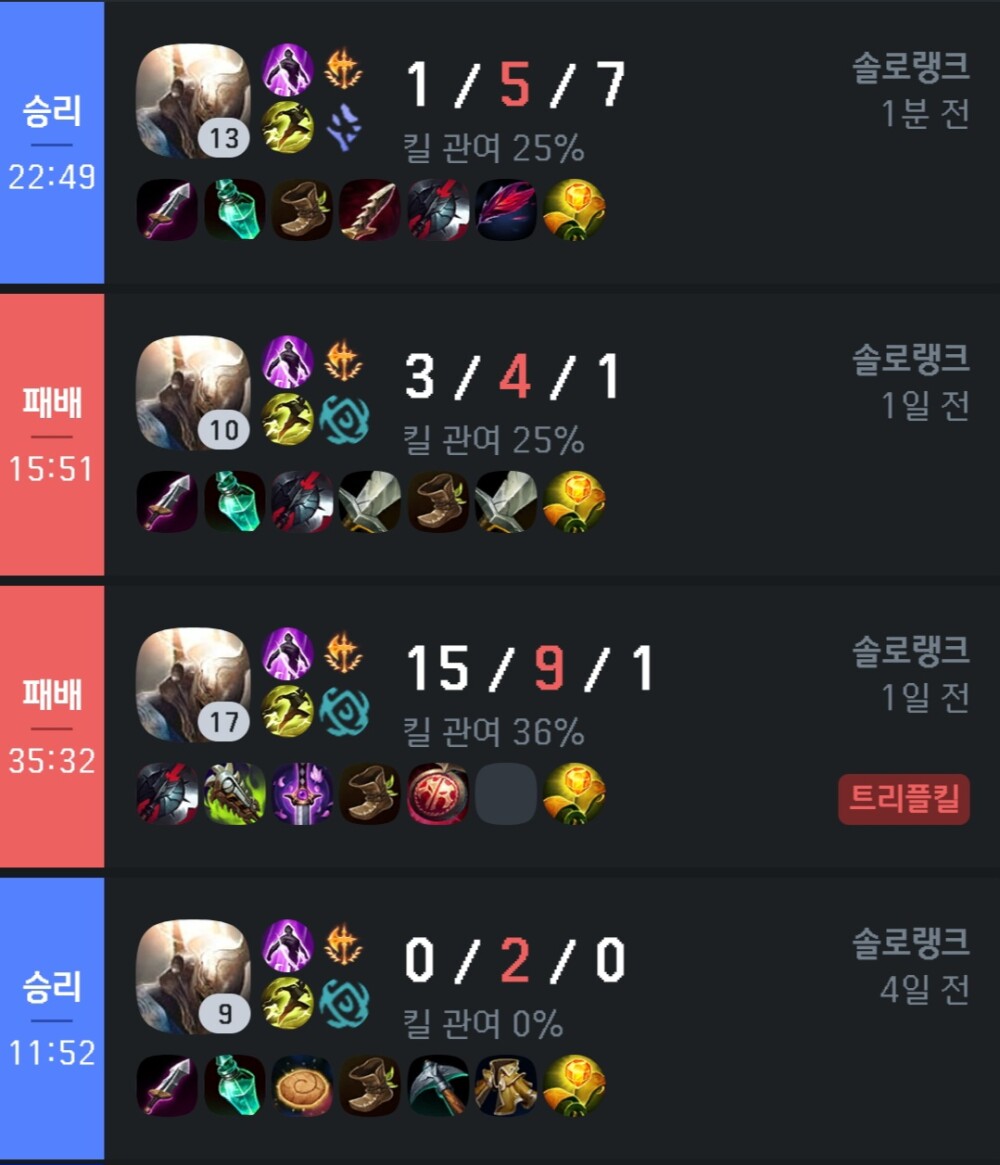Open the 15/9/1 loss match with 트리플킬
This screenshot has width=1000, height=1165.
pyautogui.click(x=700, y=726)
